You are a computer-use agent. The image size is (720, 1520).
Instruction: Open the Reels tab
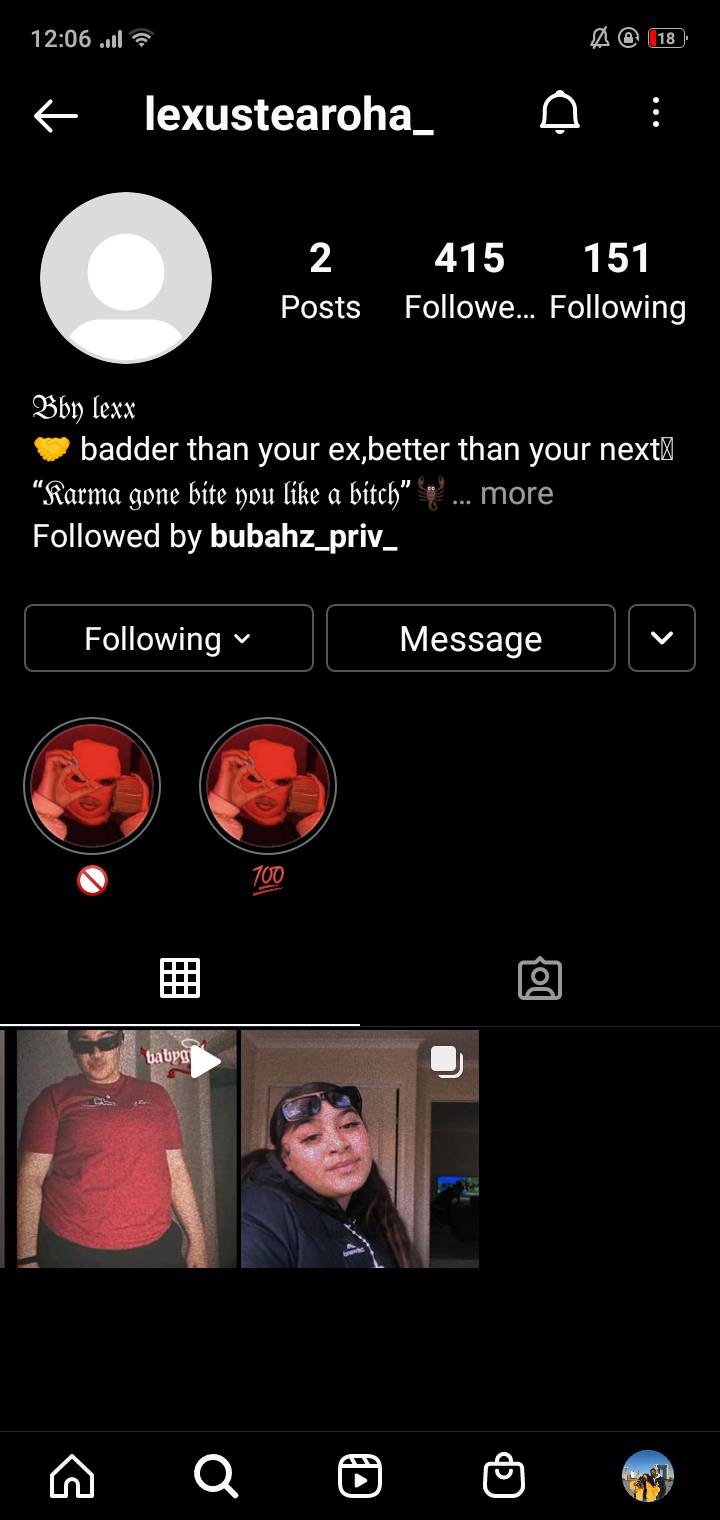pyautogui.click(x=360, y=1476)
